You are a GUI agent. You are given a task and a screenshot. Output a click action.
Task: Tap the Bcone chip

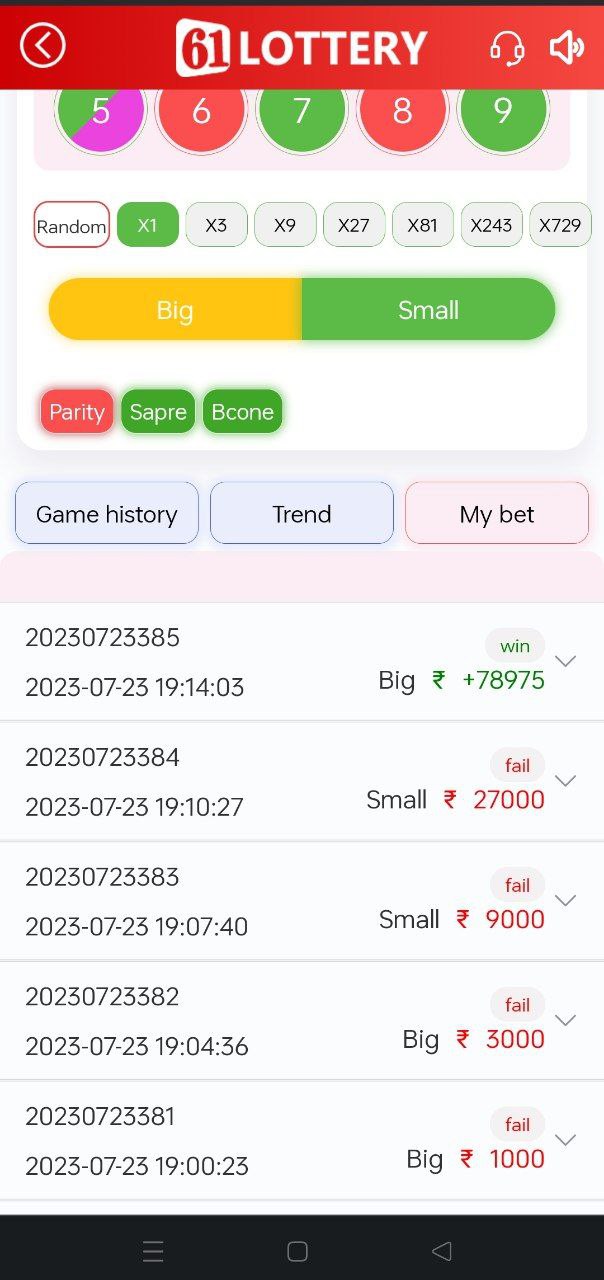click(x=242, y=412)
